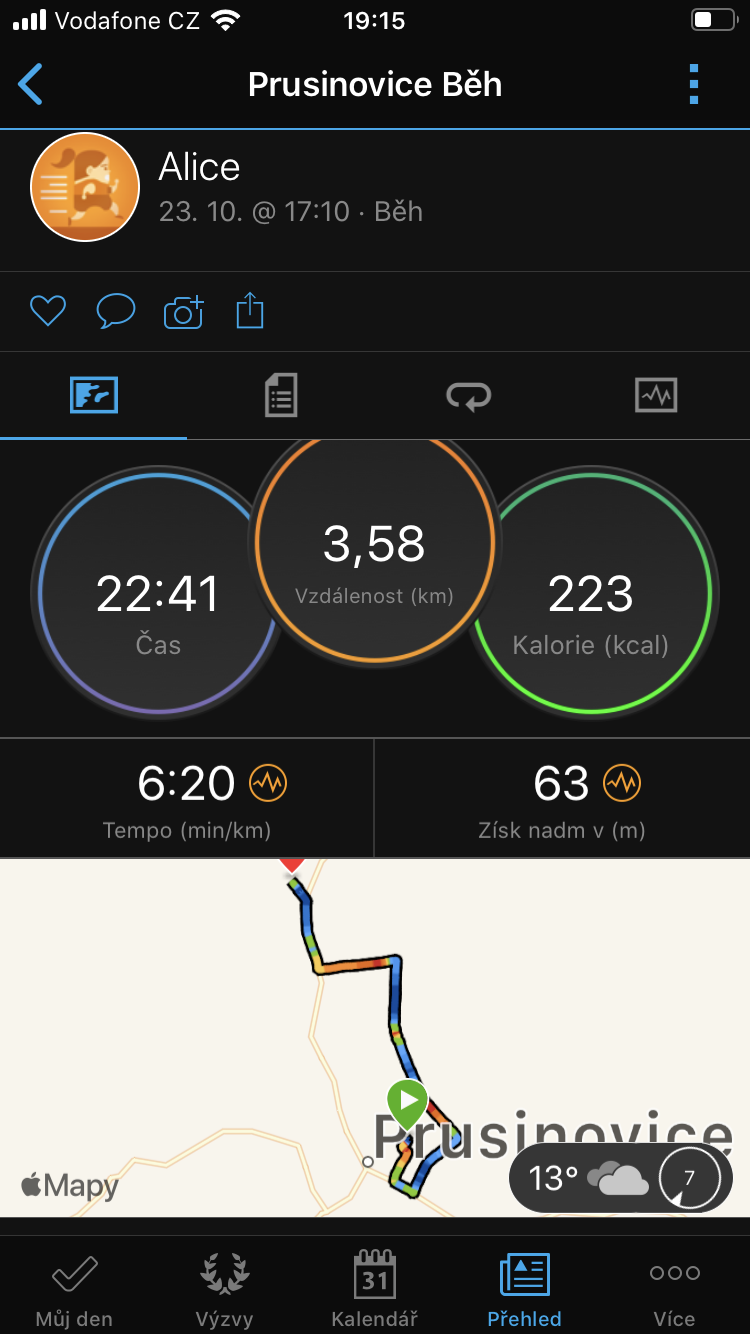Open the route map of Prusinovice

375,1037
